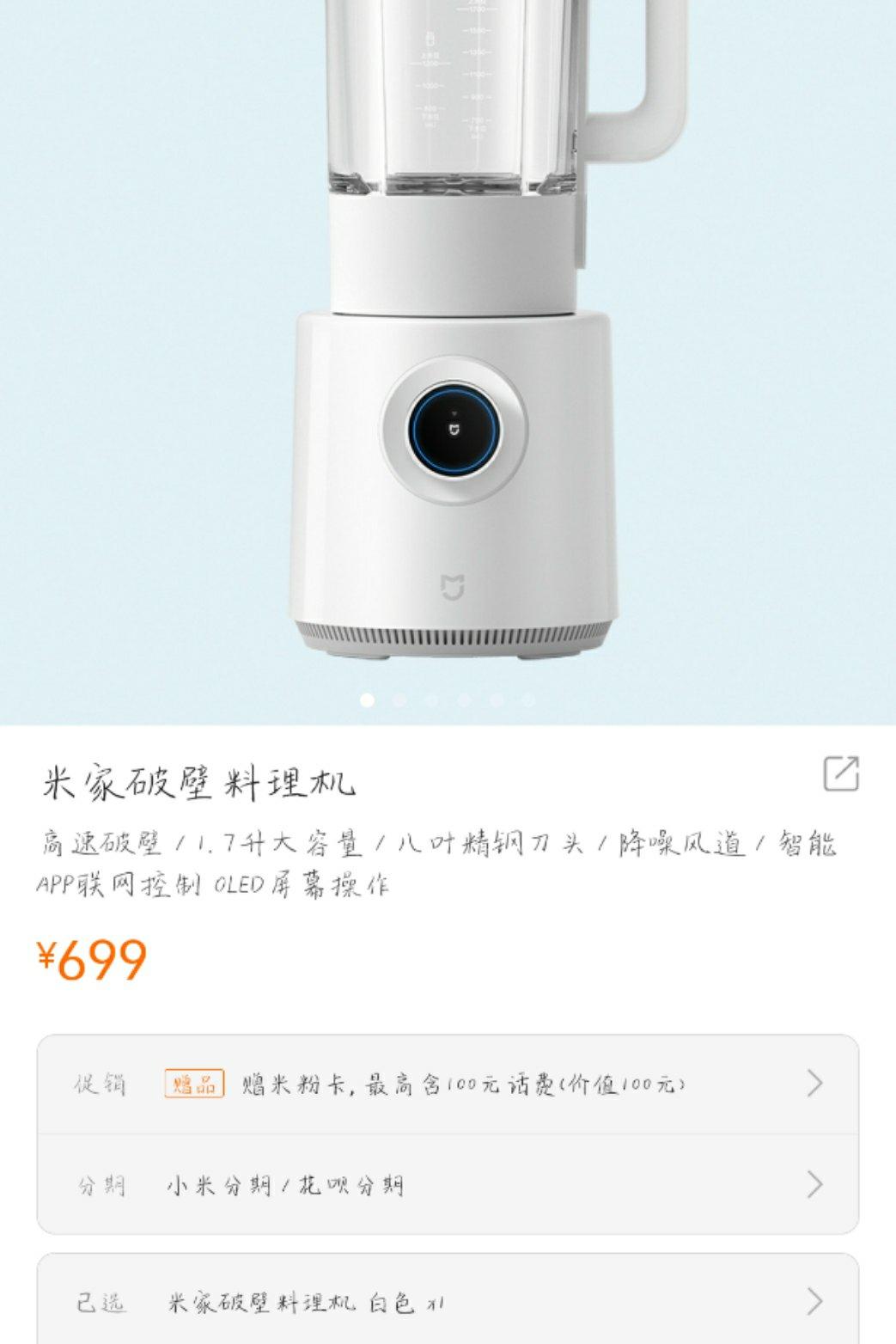This screenshot has width=896, height=1344.
Task: Open the blender product image
Action: click(x=455, y=361)
